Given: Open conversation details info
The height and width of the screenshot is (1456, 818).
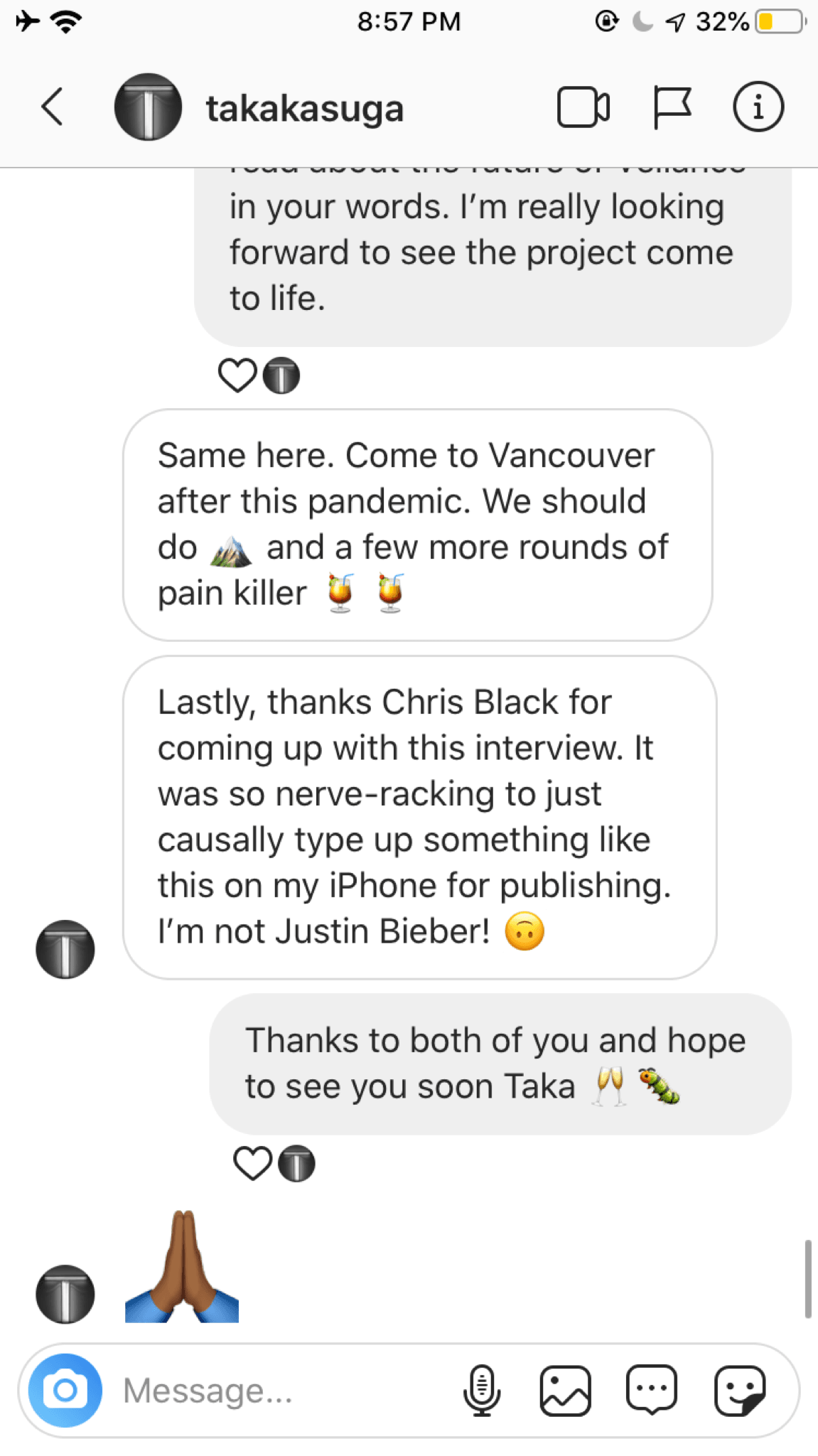Looking at the screenshot, I should pyautogui.click(x=758, y=107).
